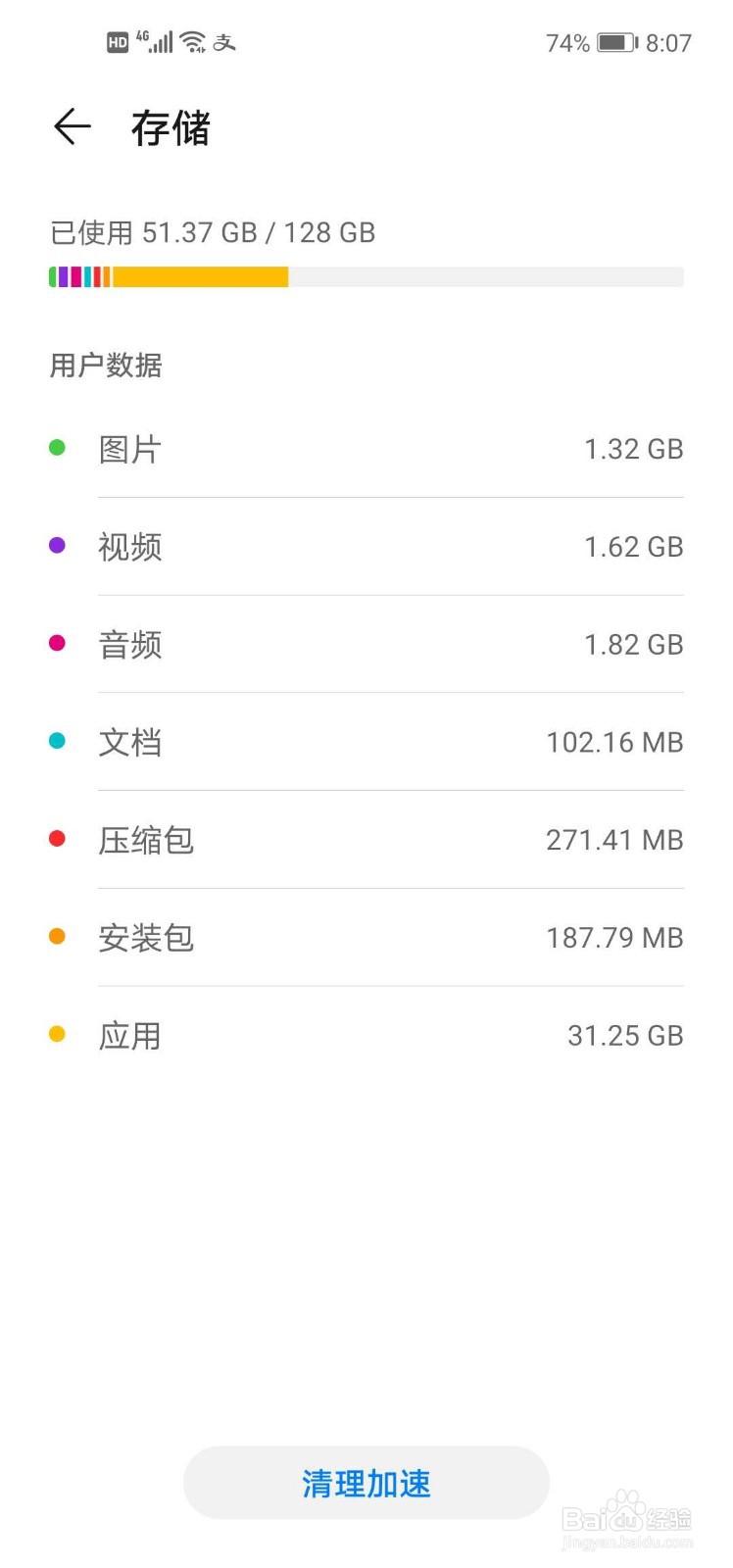Open the 视频 storage row
The height and width of the screenshot is (1568, 733).
(366, 547)
